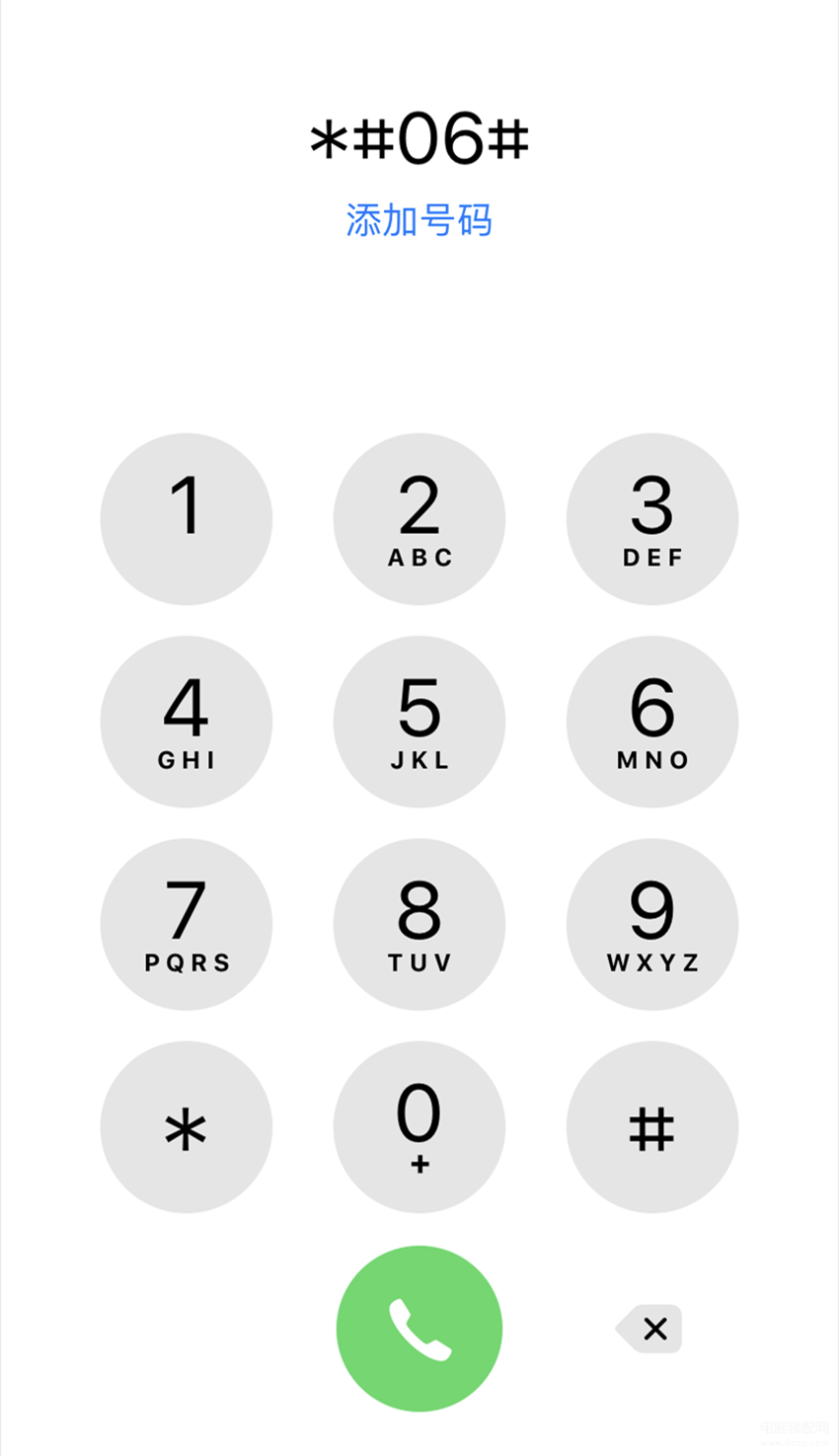Start the call with the green phone button
This screenshot has height=1456, width=839.
[419, 1329]
